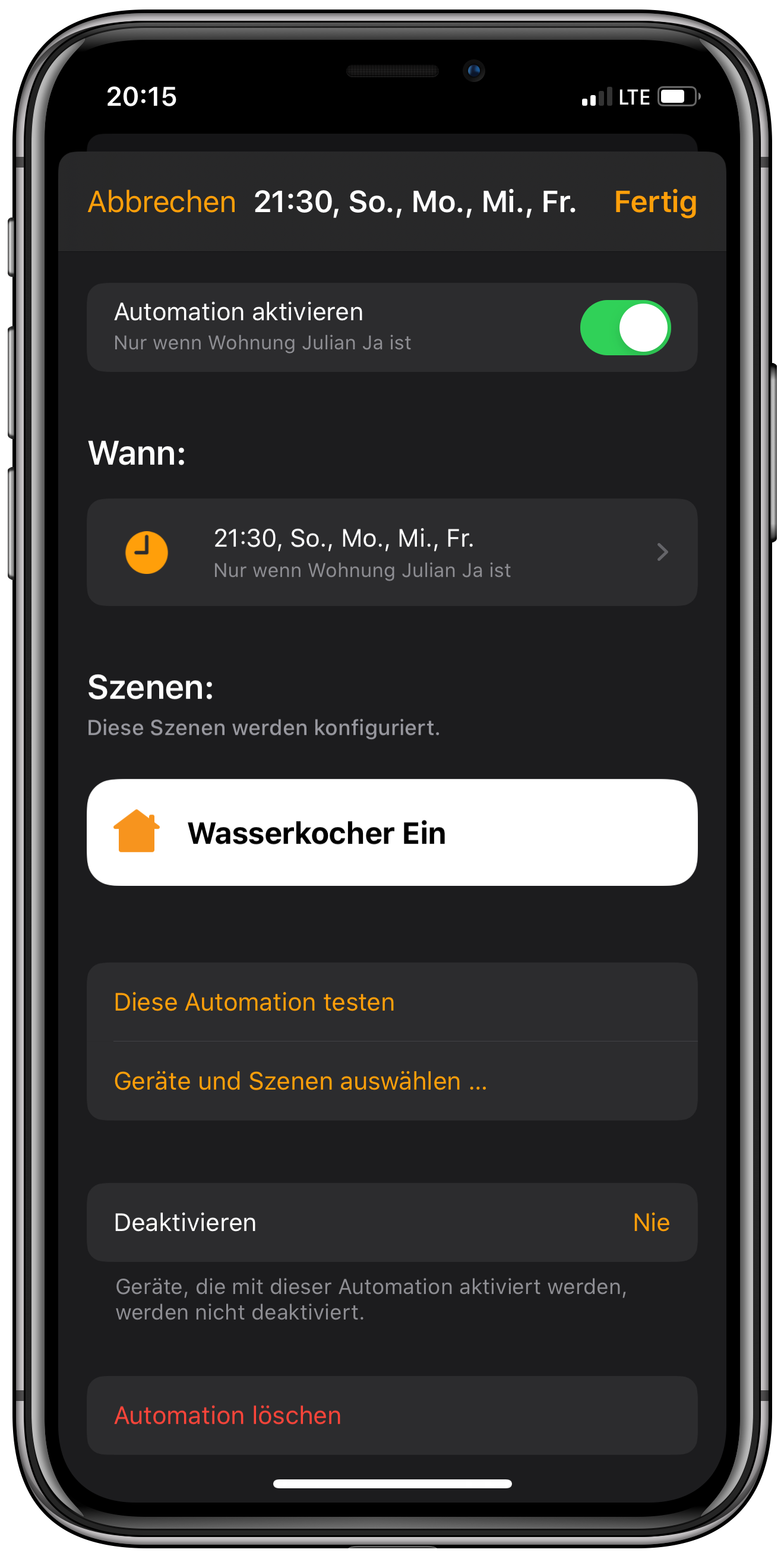This screenshot has height=1559, width=784.
Task: Select the Wasserkocher Ein scene
Action: (x=392, y=832)
